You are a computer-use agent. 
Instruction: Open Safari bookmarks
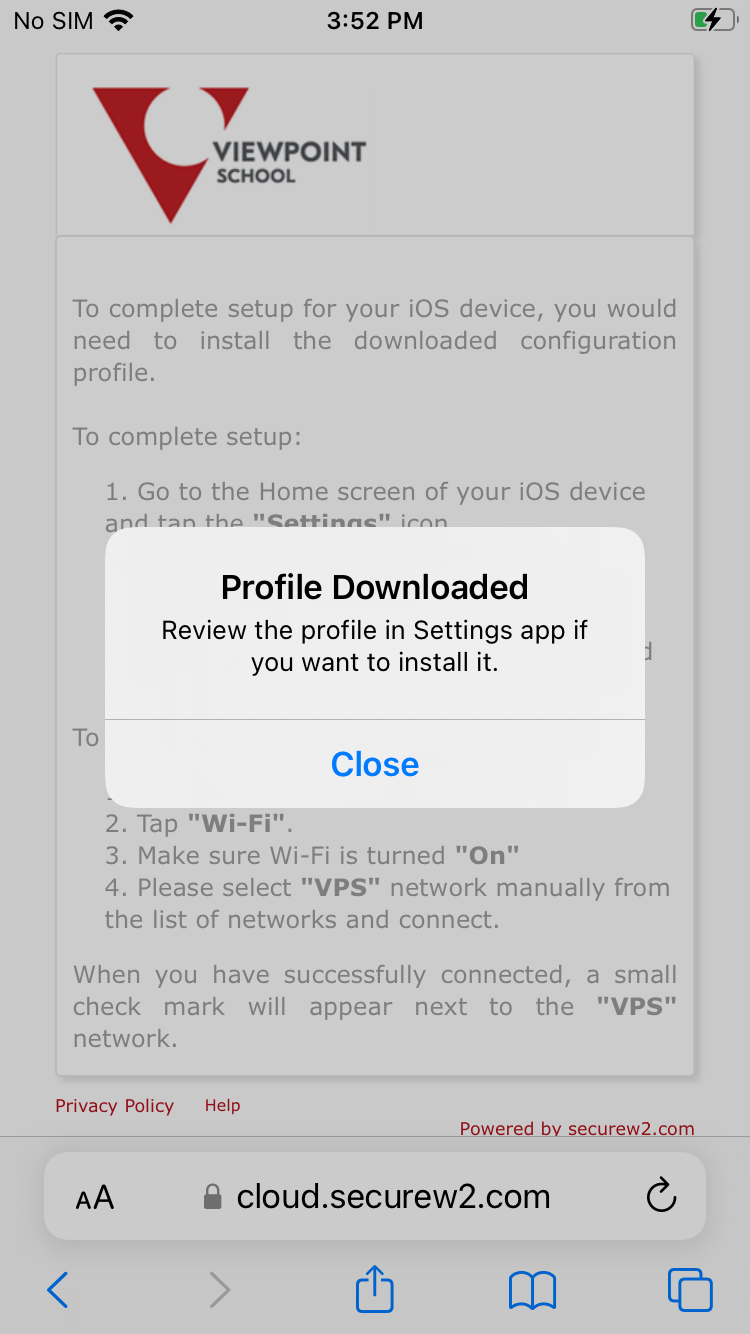(x=532, y=1290)
